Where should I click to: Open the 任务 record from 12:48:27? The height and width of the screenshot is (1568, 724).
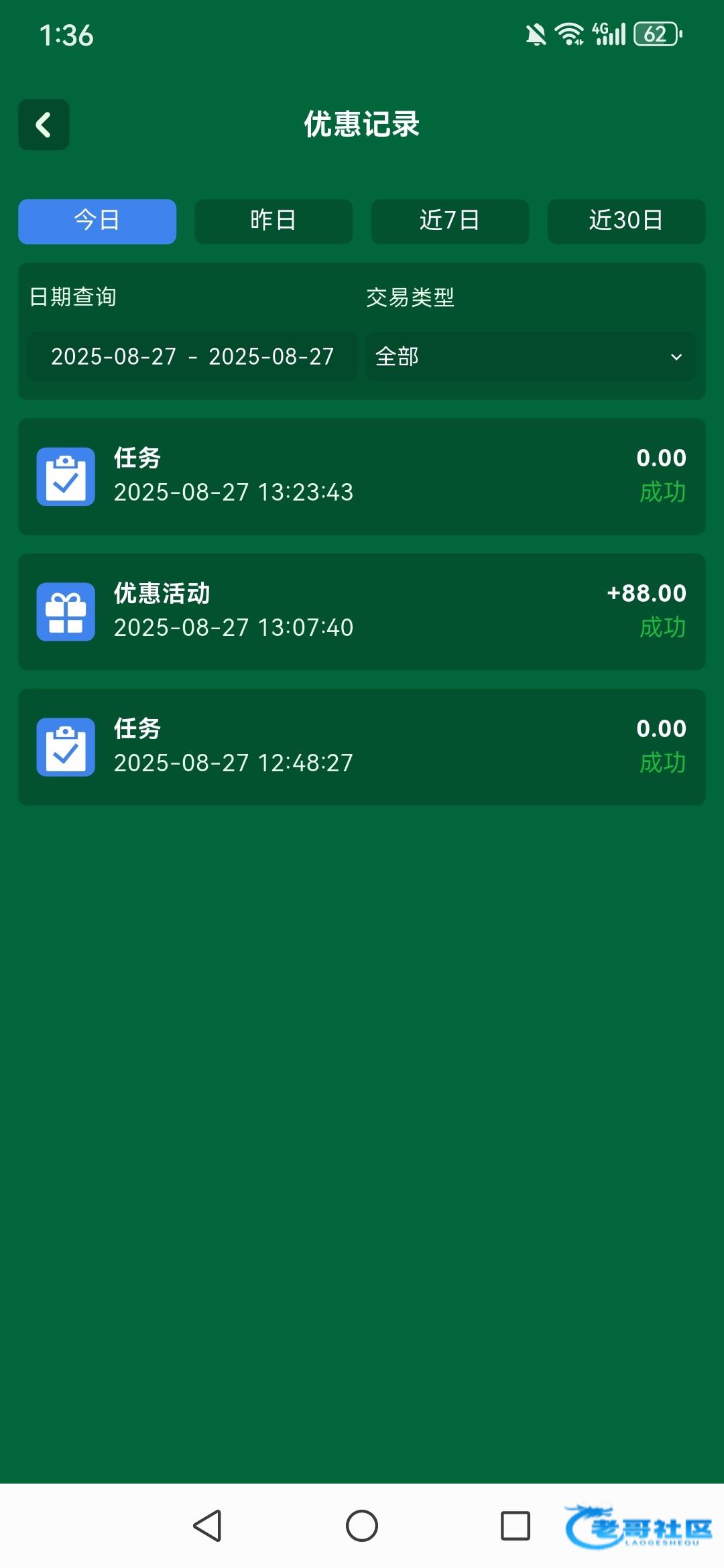tap(362, 747)
